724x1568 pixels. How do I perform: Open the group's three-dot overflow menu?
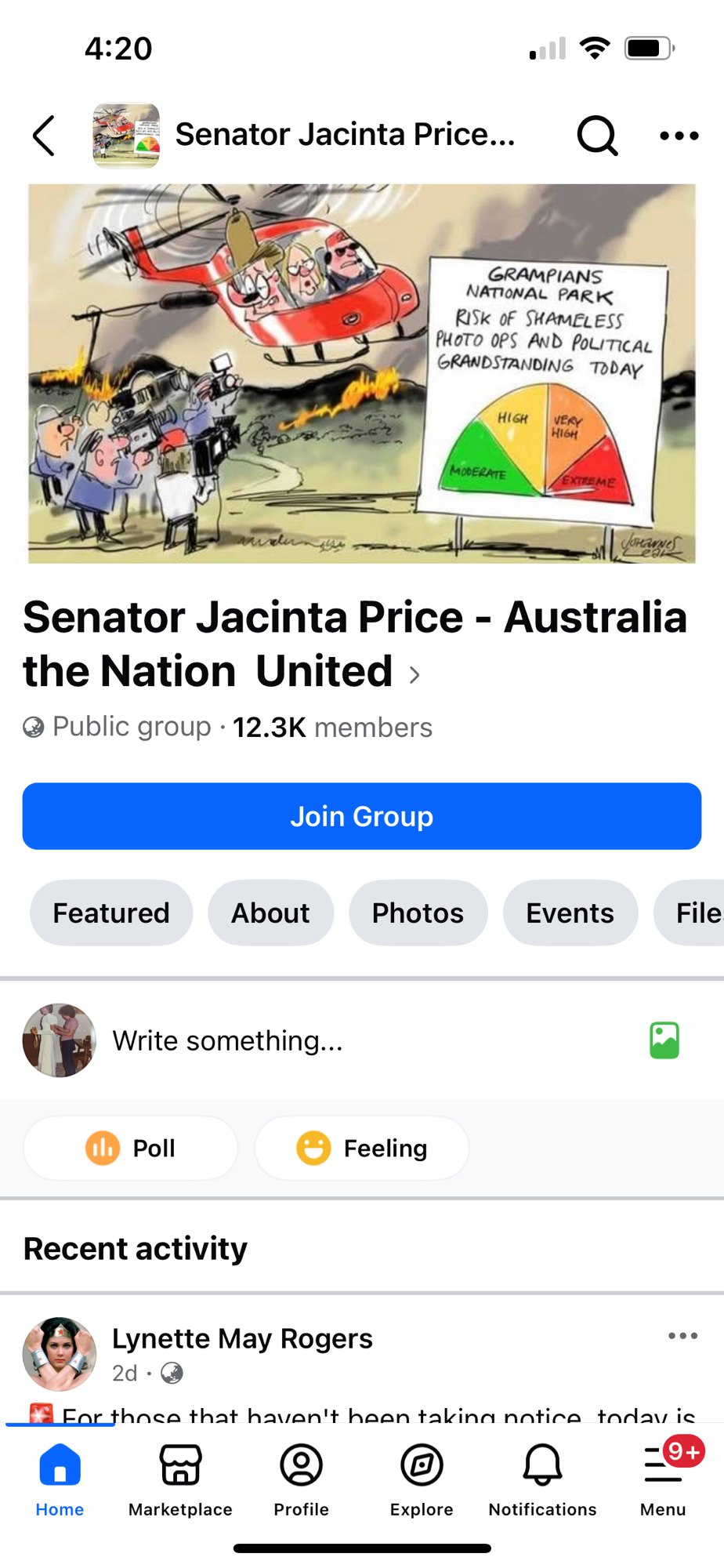tap(679, 136)
